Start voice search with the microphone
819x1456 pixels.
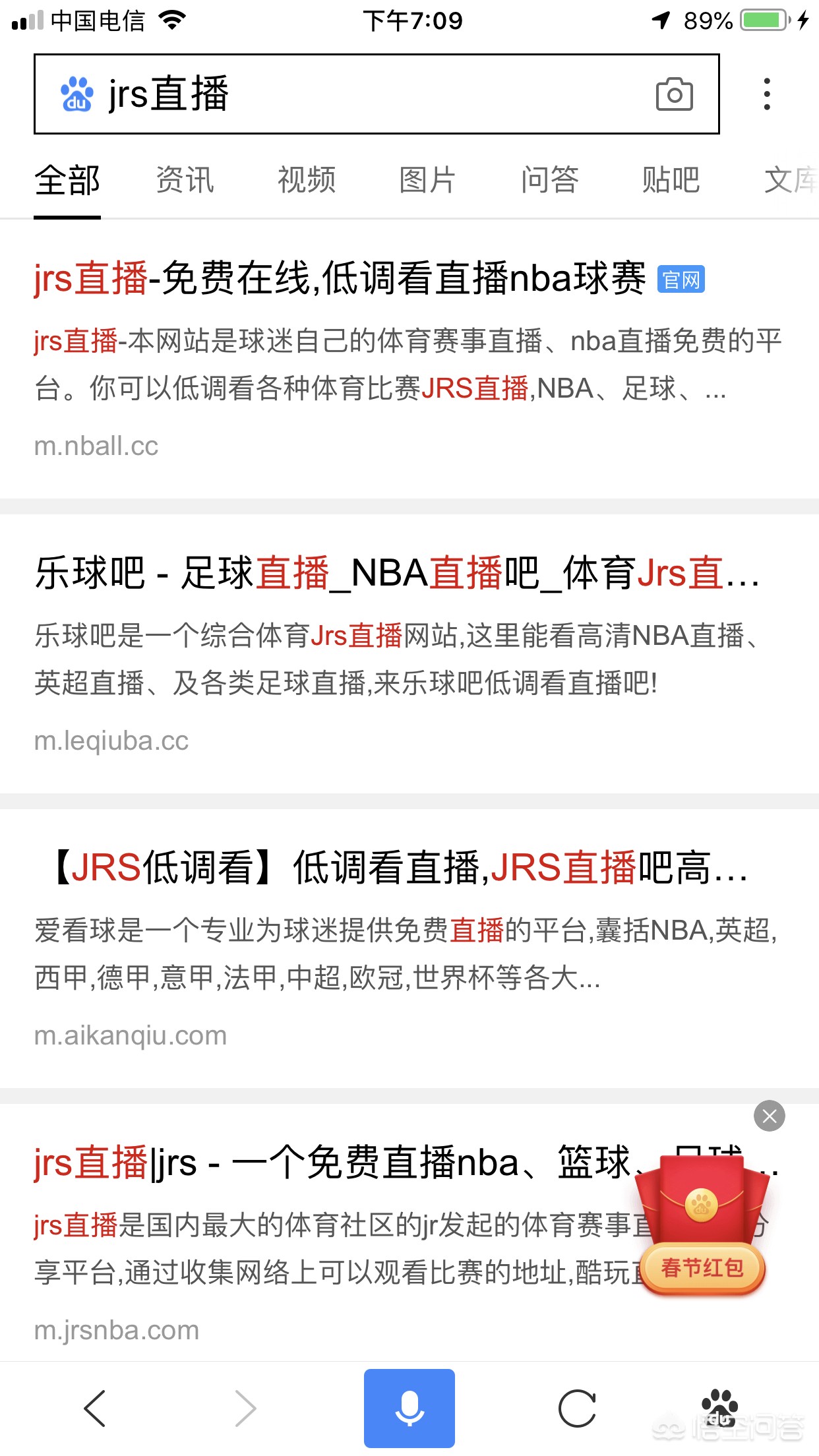pyautogui.click(x=409, y=1408)
